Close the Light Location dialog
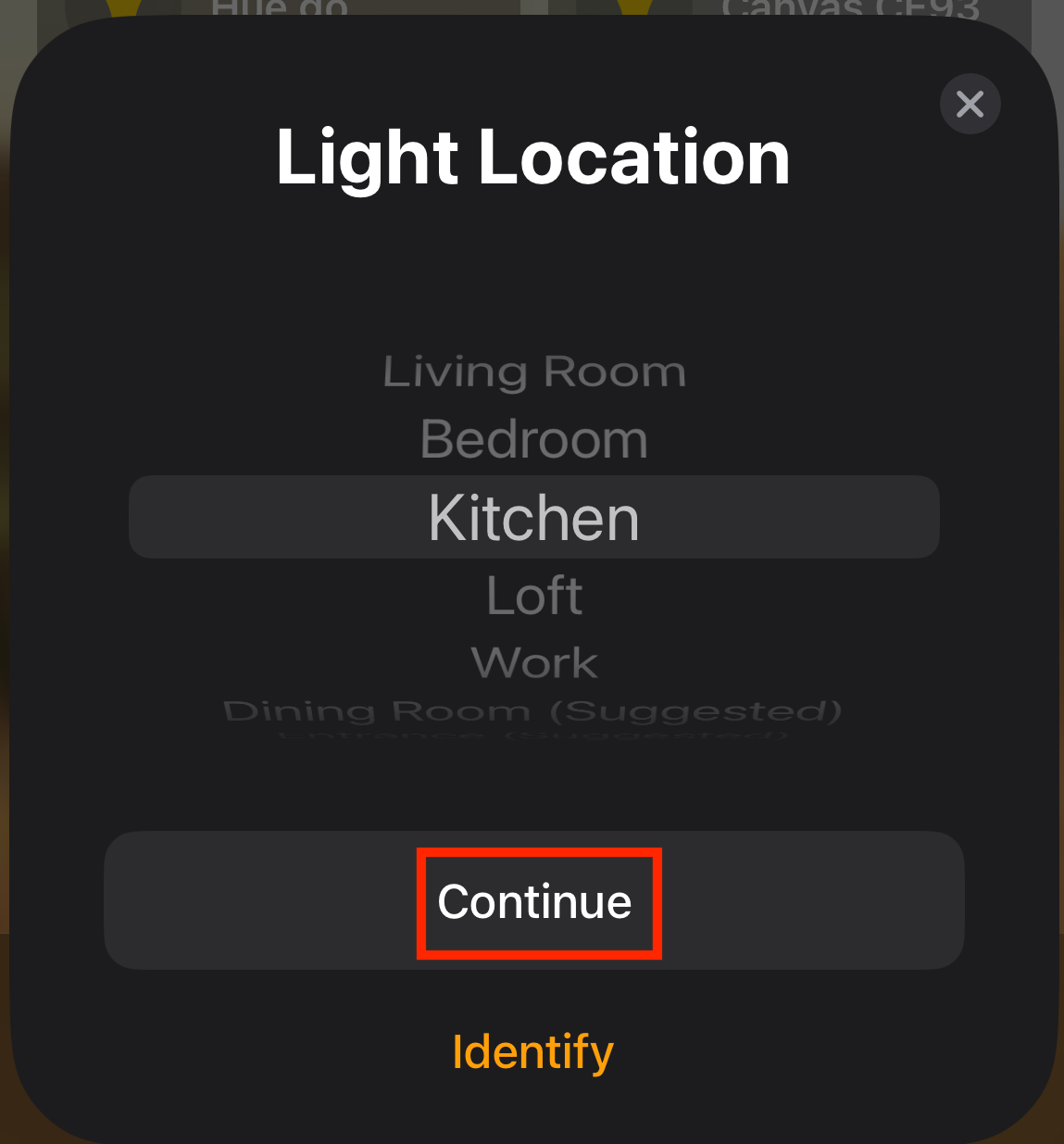 (x=970, y=104)
